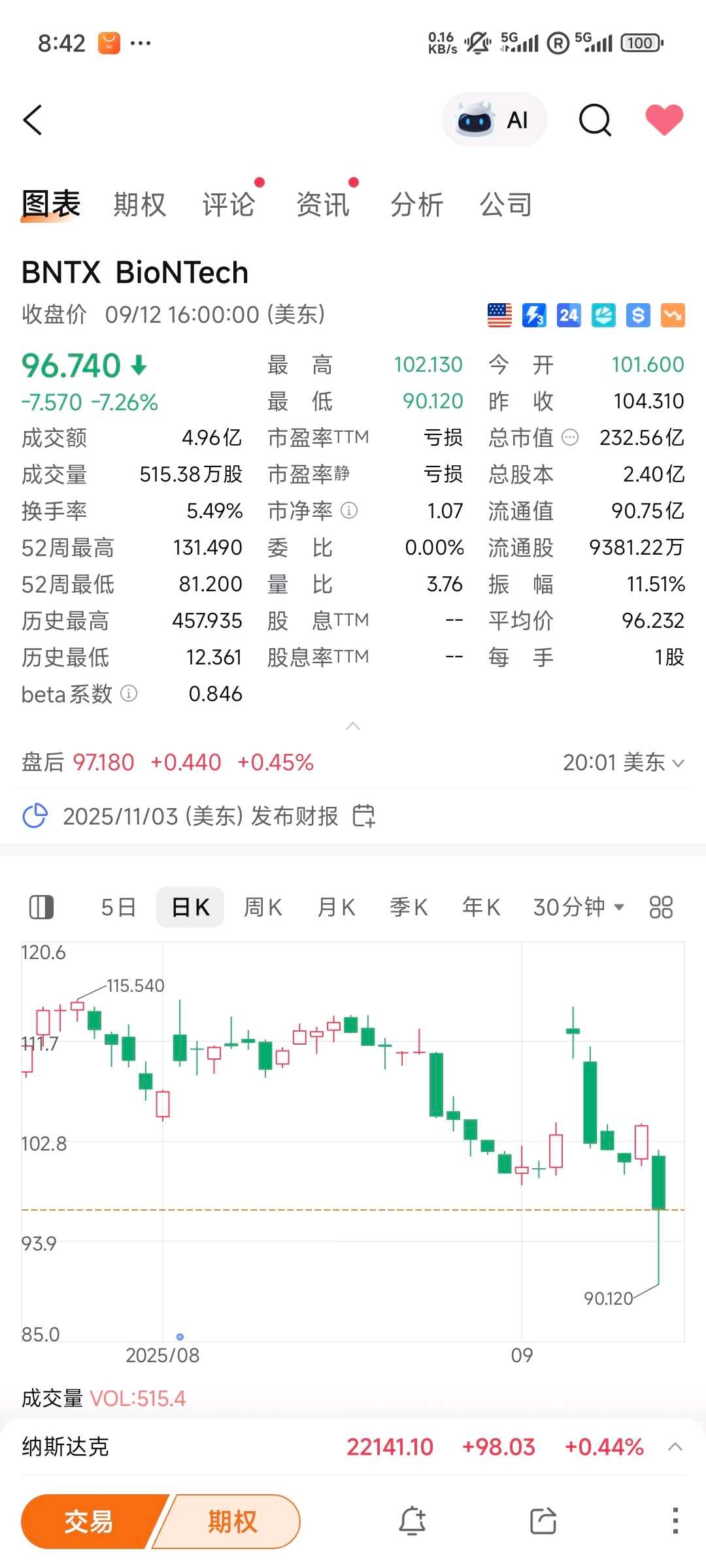The height and width of the screenshot is (1568, 706).
Task: Open the 资讯 news tab
Action: point(323,204)
